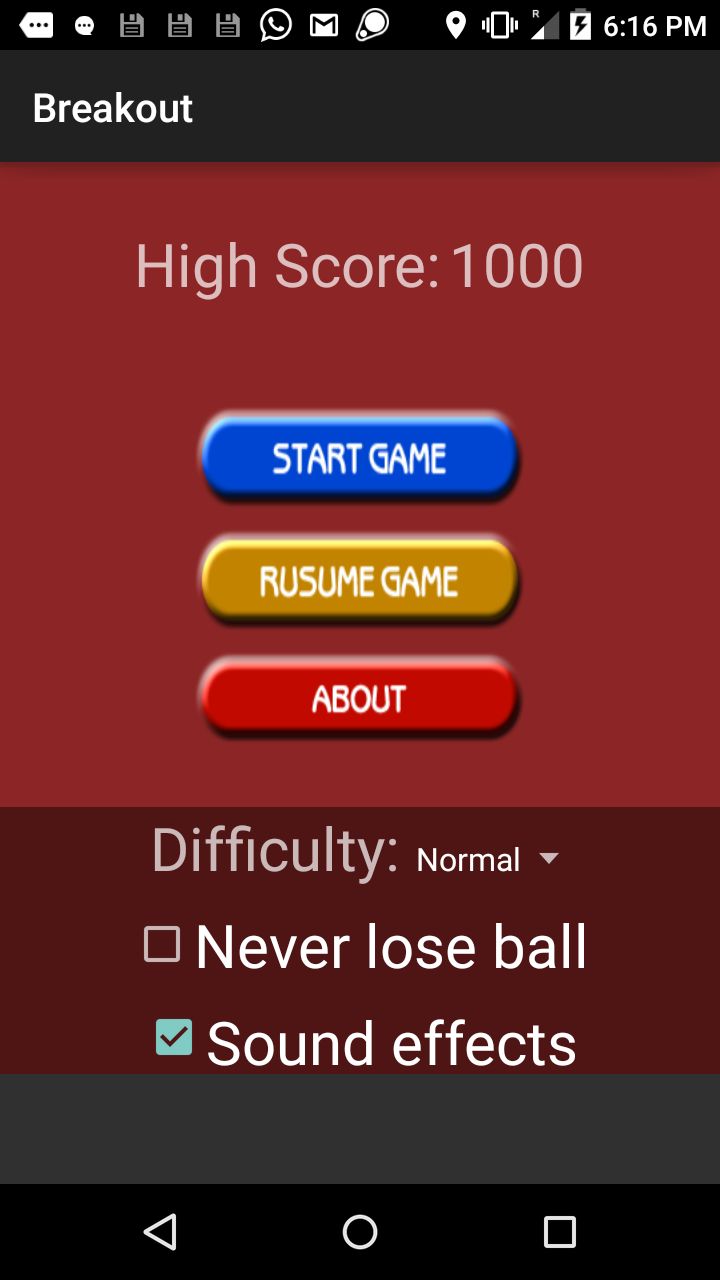Tap a floppy disk notification icon

pos(131,25)
